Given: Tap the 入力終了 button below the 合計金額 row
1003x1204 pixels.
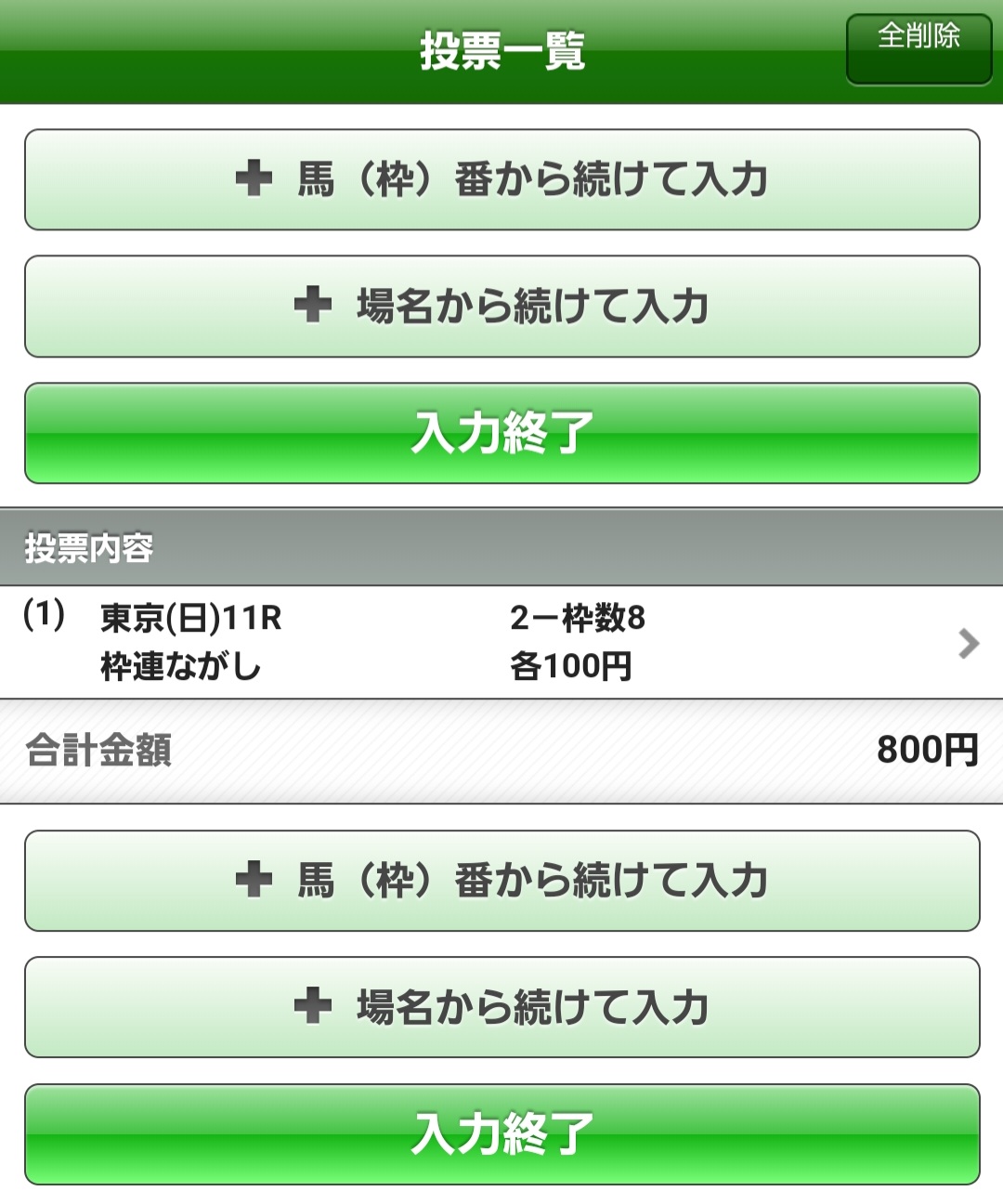Looking at the screenshot, I should tap(501, 1133).
